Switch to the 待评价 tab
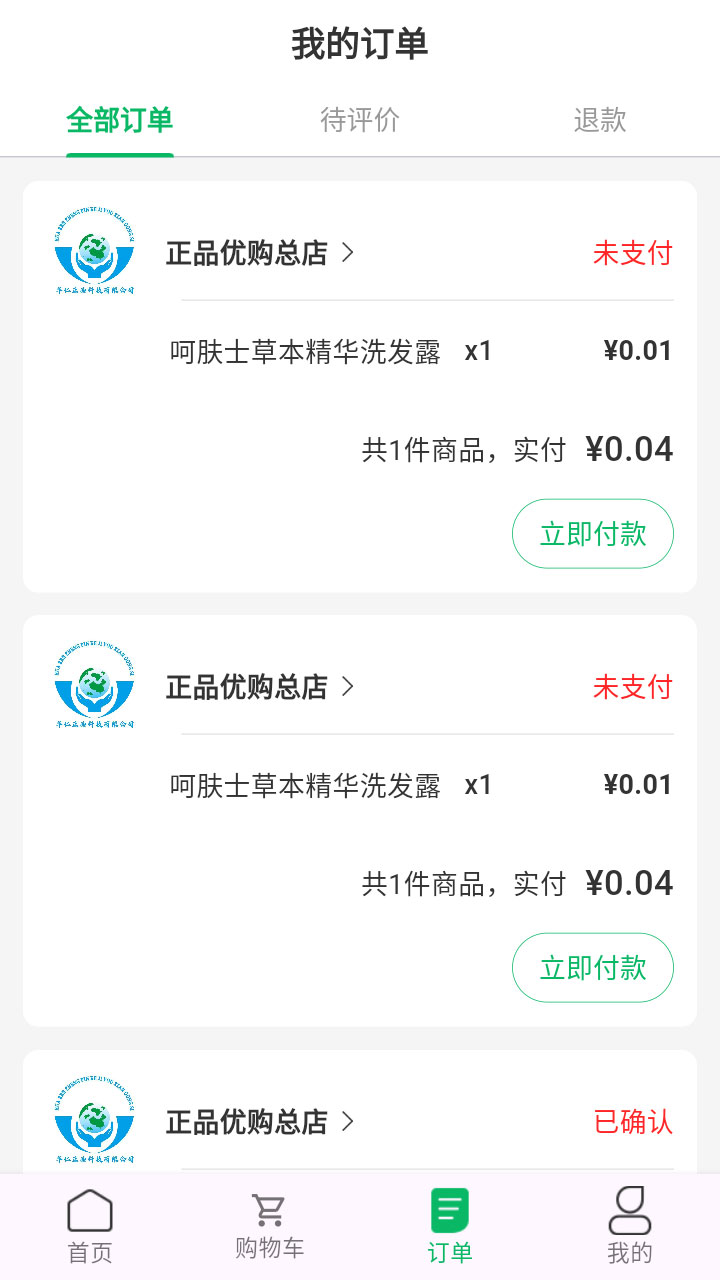 tap(360, 120)
